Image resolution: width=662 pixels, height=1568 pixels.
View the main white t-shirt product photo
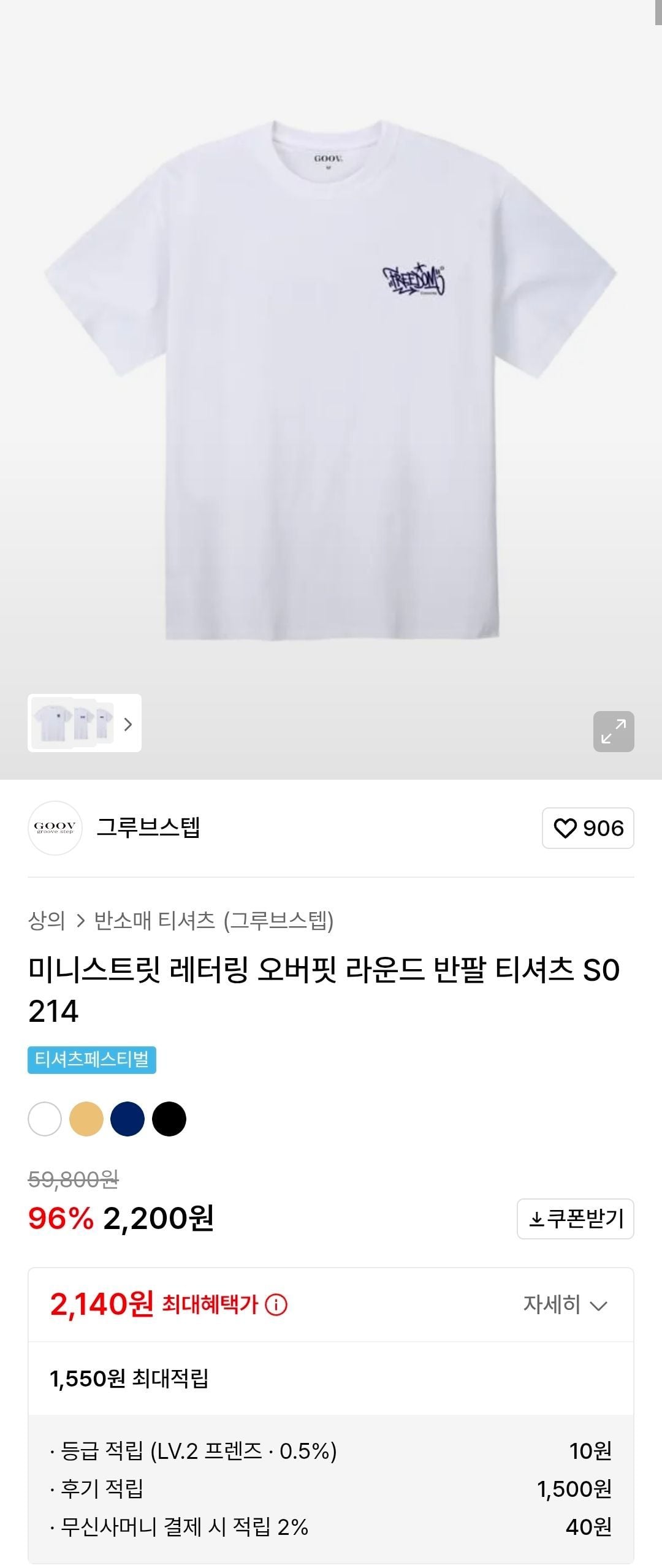pyautogui.click(x=331, y=380)
